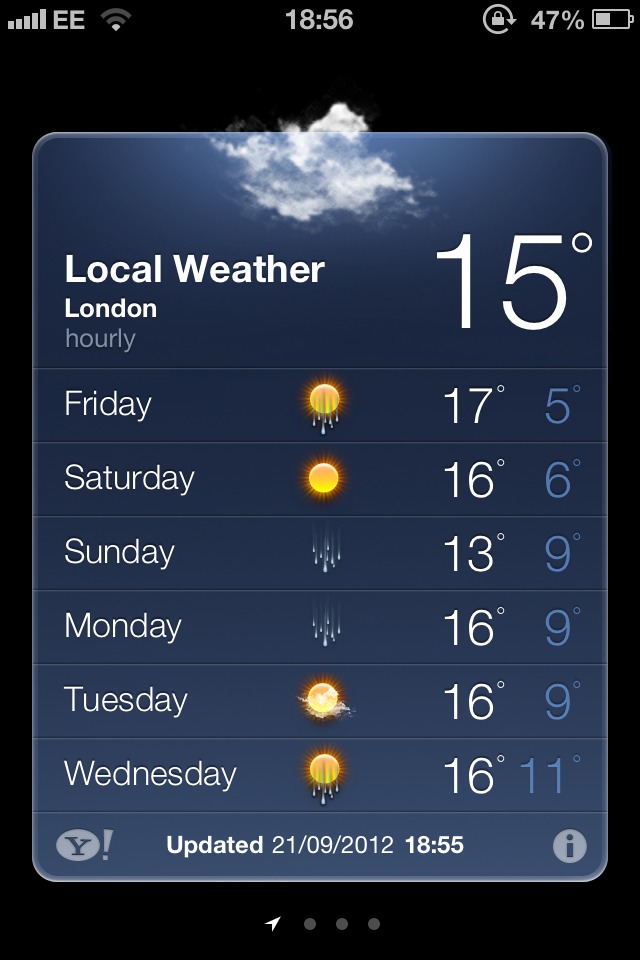This screenshot has height=960, width=640.
Task: Show the hourly forecast for London
Action: (100, 339)
